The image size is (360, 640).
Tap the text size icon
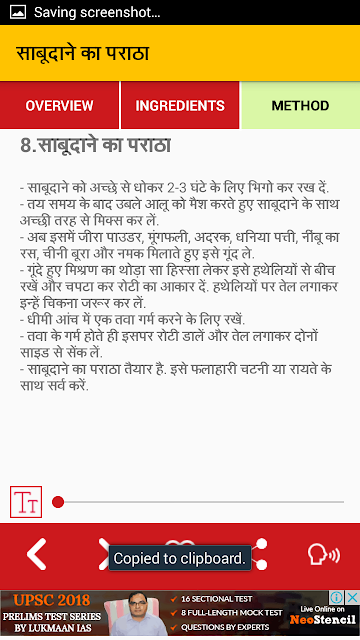point(26,502)
